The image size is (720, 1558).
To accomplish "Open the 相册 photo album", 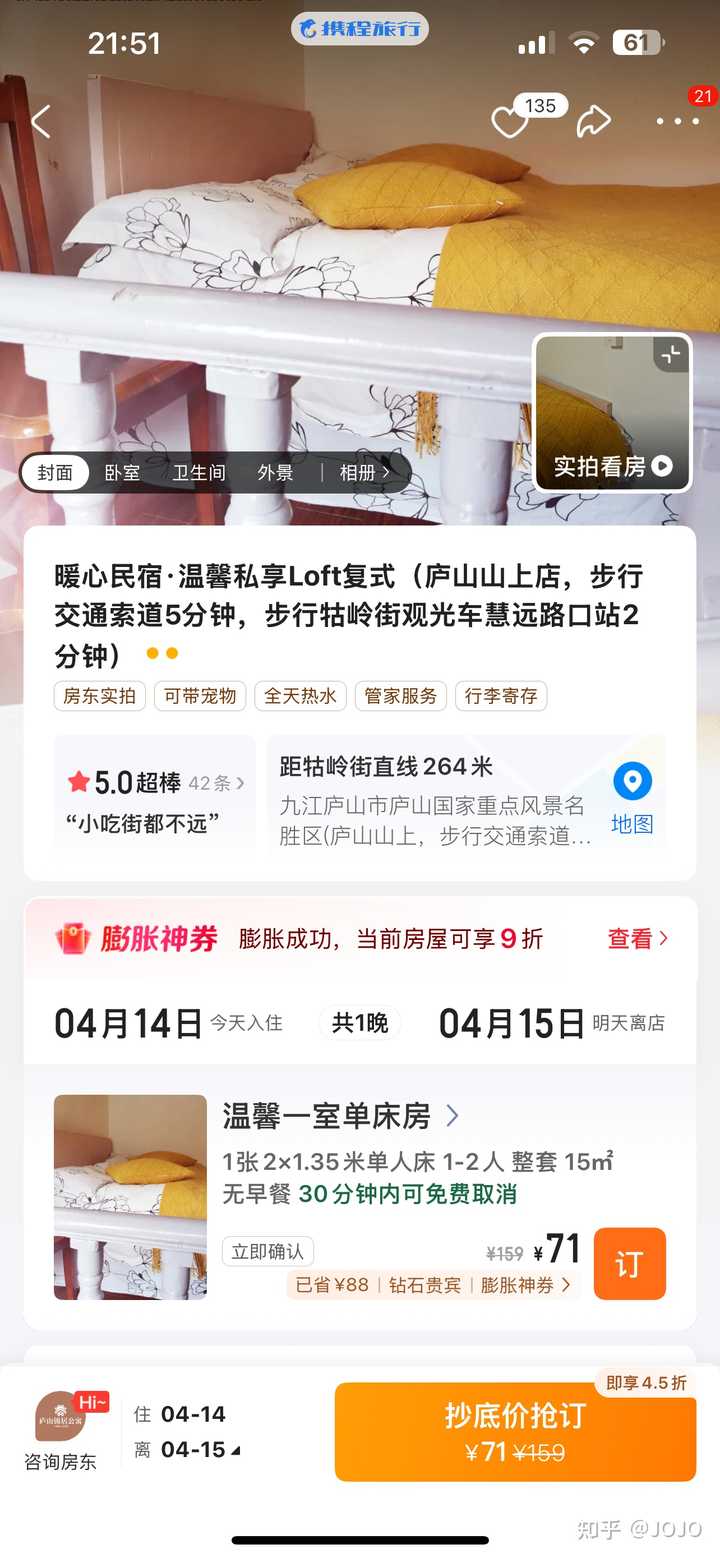I will 364,473.
